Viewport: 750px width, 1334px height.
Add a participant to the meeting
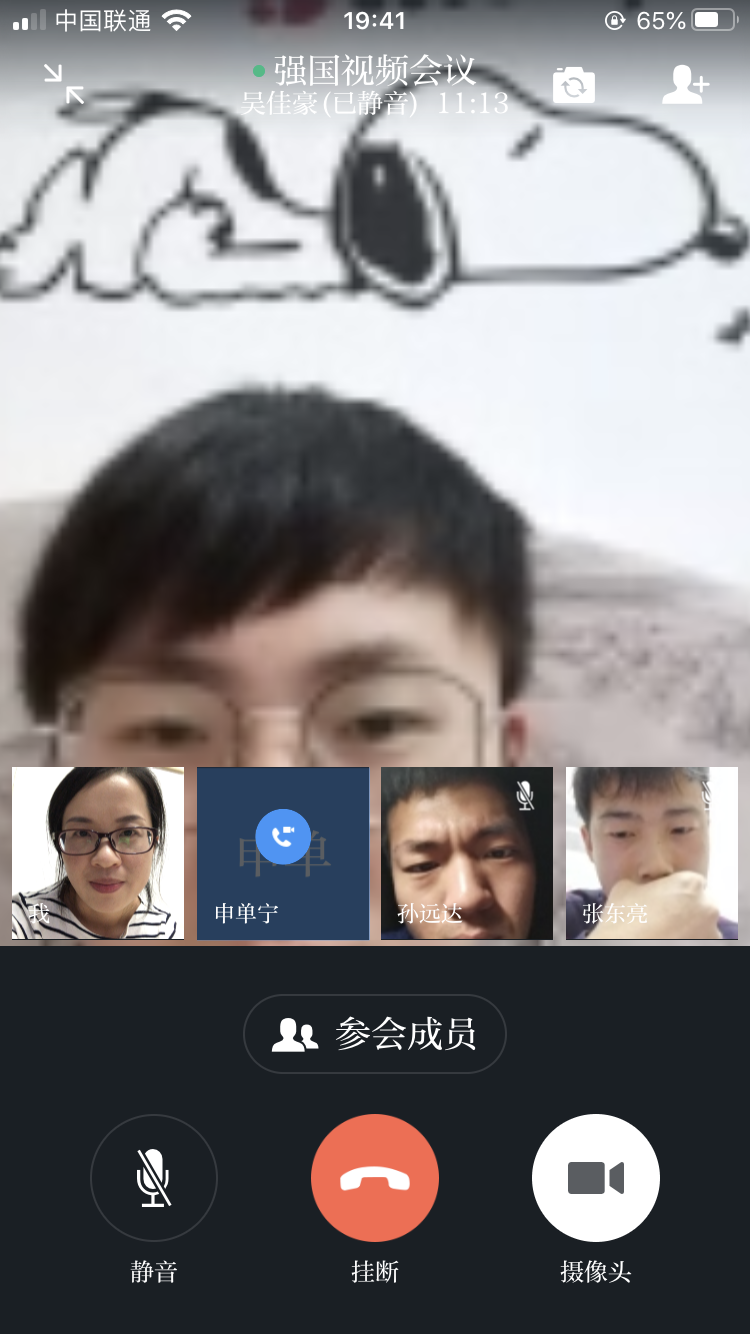tap(685, 85)
